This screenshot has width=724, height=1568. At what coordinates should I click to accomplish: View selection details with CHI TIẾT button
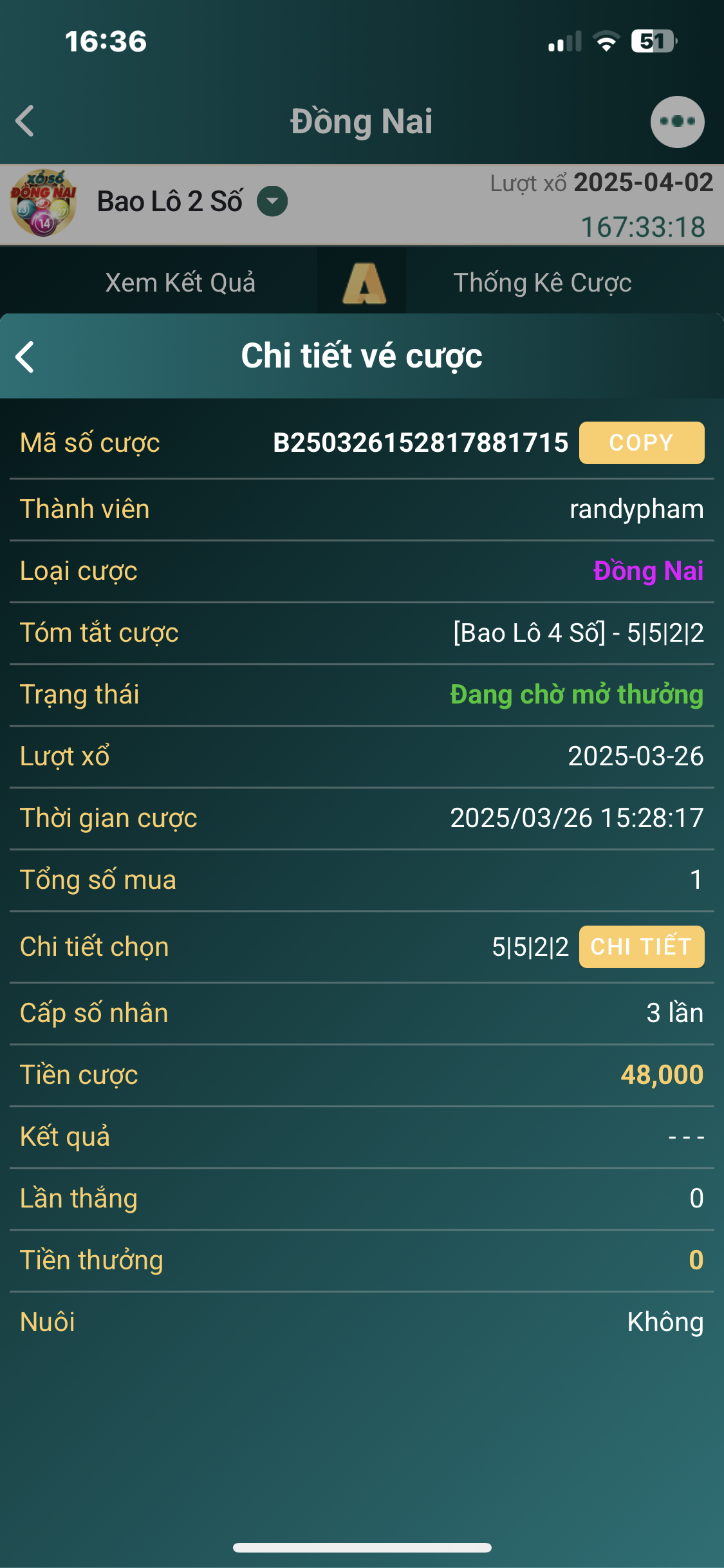pyautogui.click(x=641, y=947)
